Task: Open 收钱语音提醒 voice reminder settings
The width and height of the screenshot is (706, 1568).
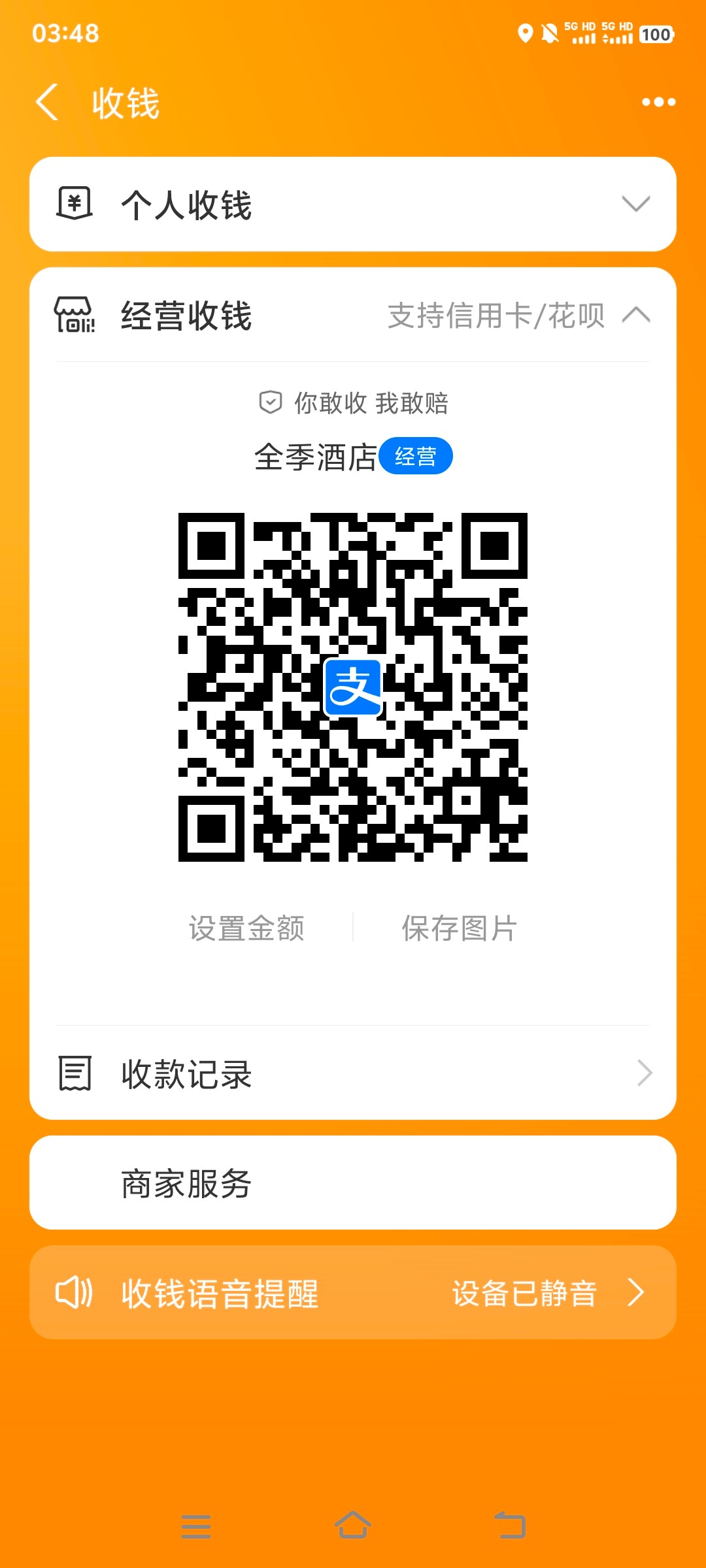Action: coord(353,1293)
